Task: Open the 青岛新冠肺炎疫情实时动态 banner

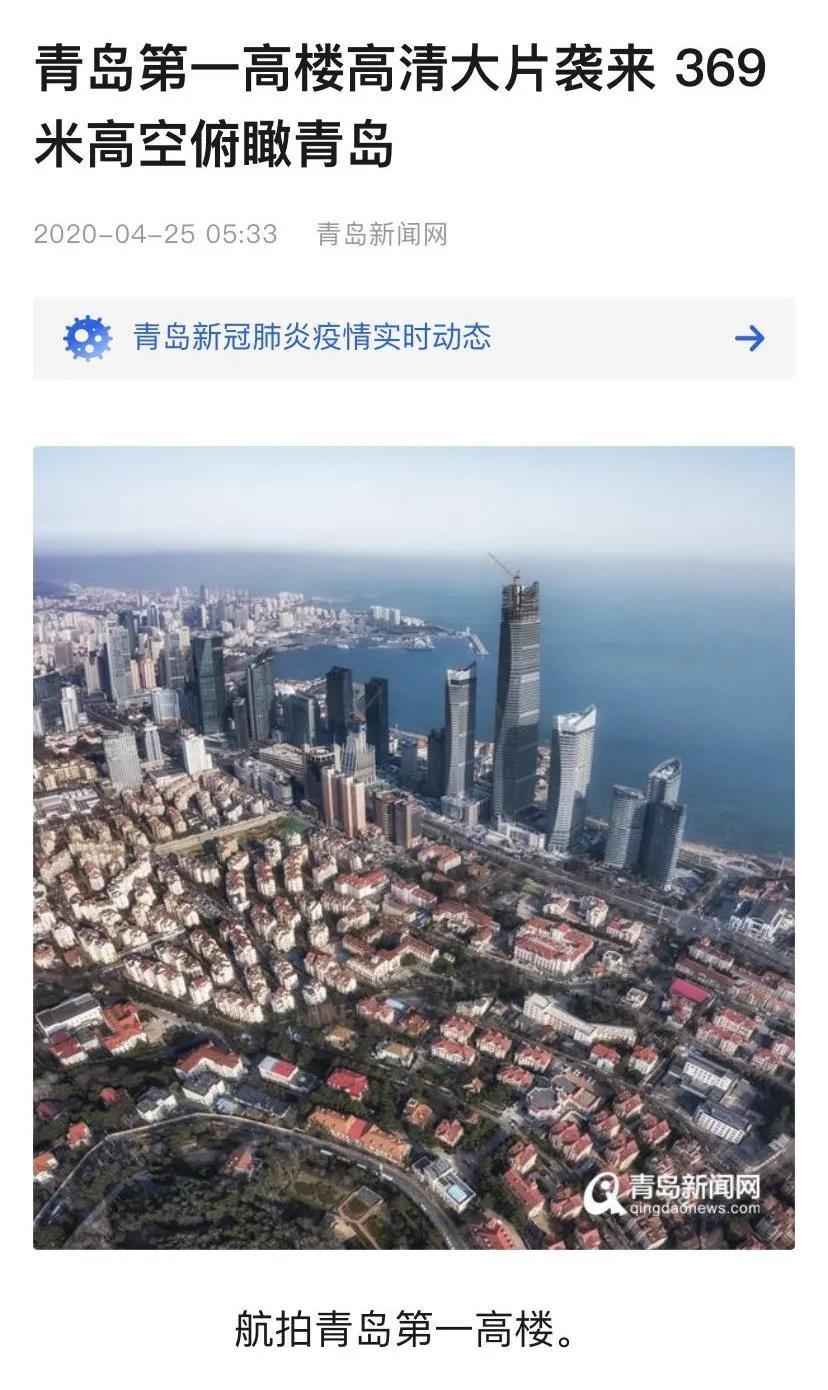Action: pyautogui.click(x=414, y=338)
